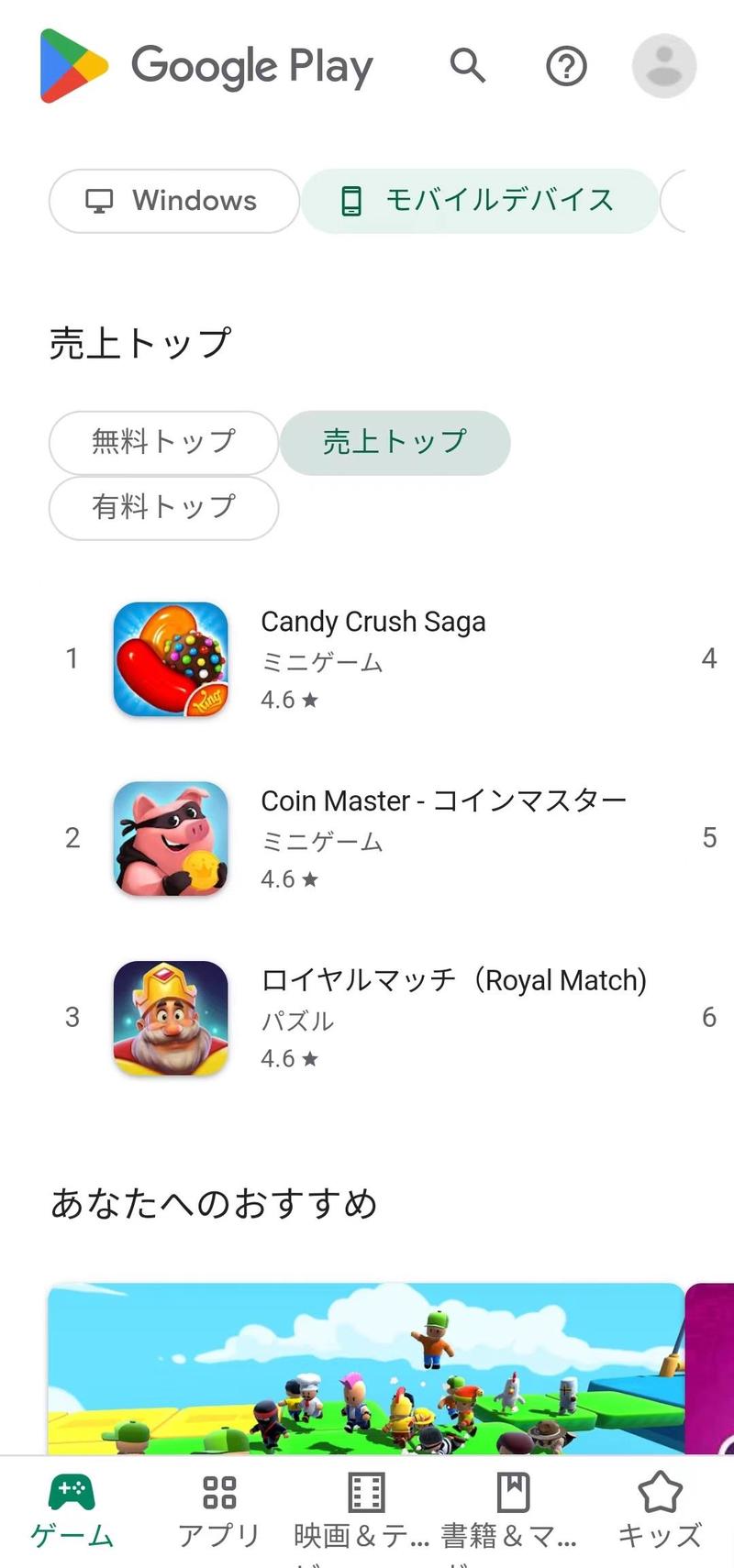Open the 映画＆テレビ section

pos(364,1508)
